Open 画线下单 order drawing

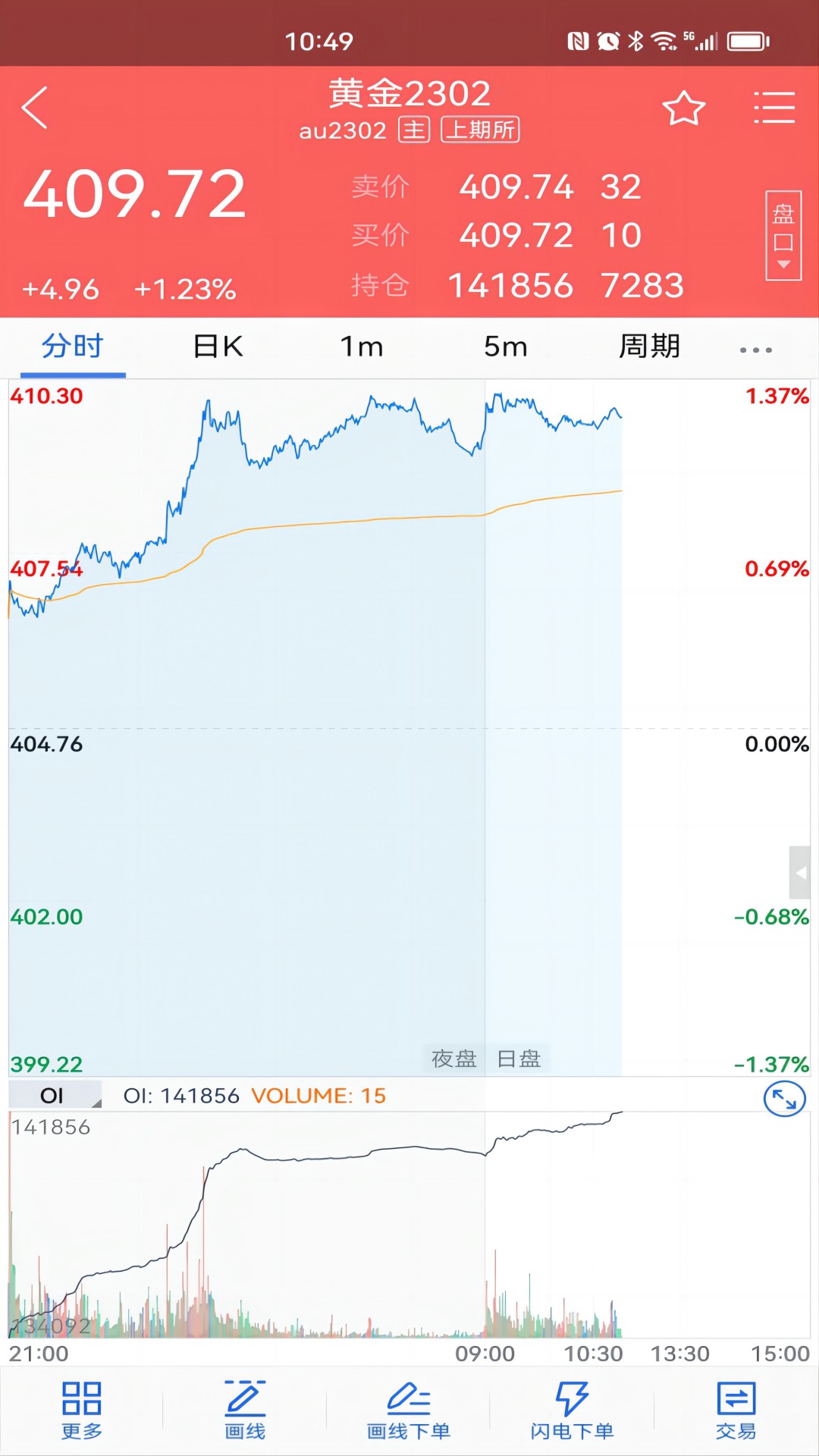point(409,1410)
